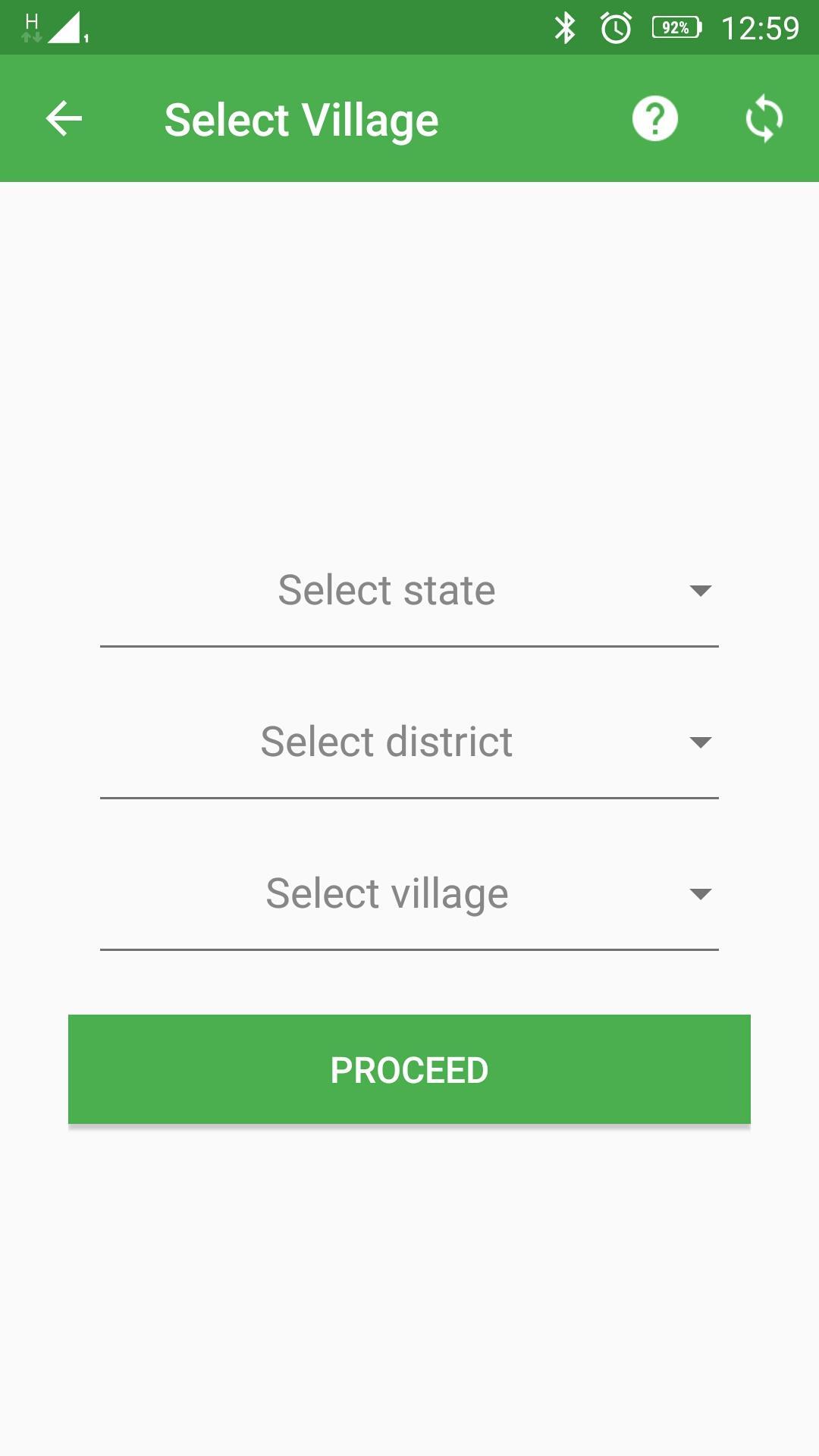Choose from the Select village dropdown
The width and height of the screenshot is (819, 1456).
tap(409, 894)
